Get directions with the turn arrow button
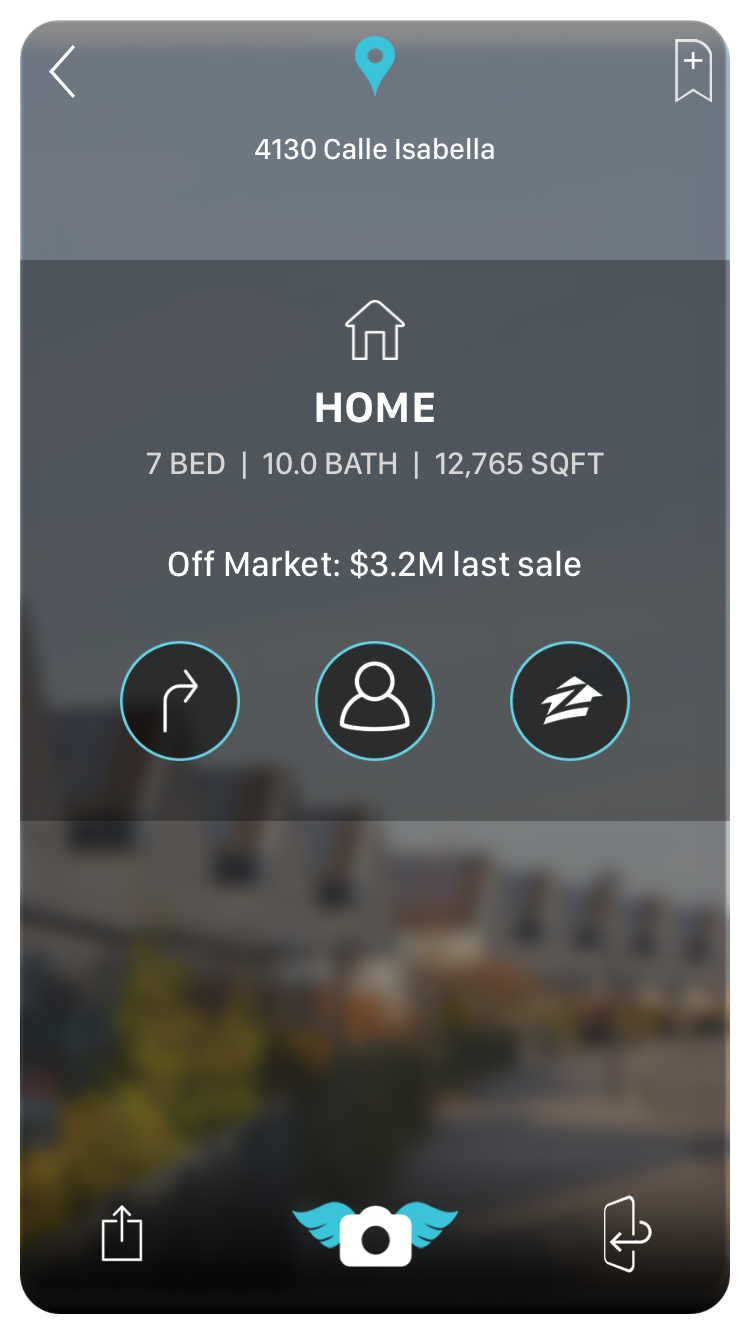This screenshot has height=1334, width=750. point(180,701)
